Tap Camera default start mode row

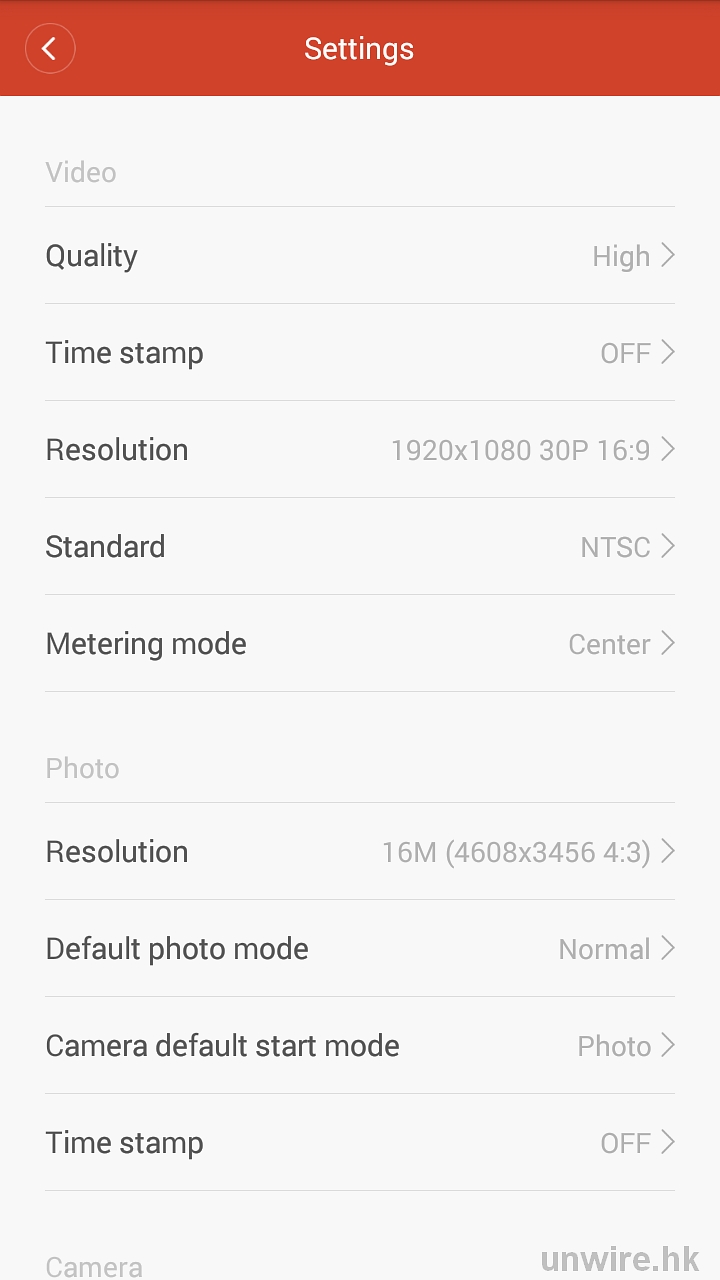click(x=360, y=1046)
